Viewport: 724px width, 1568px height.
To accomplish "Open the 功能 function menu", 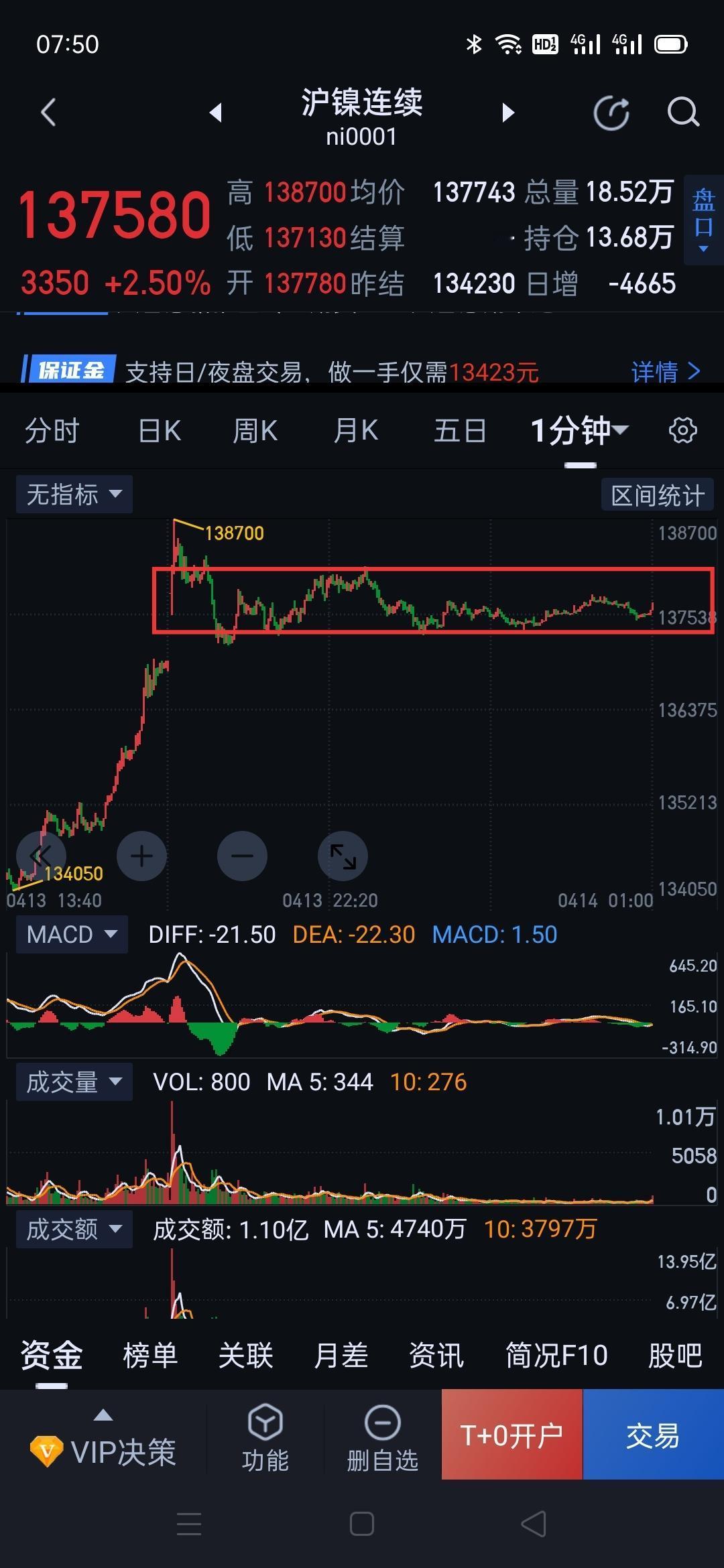I will coord(265,1435).
